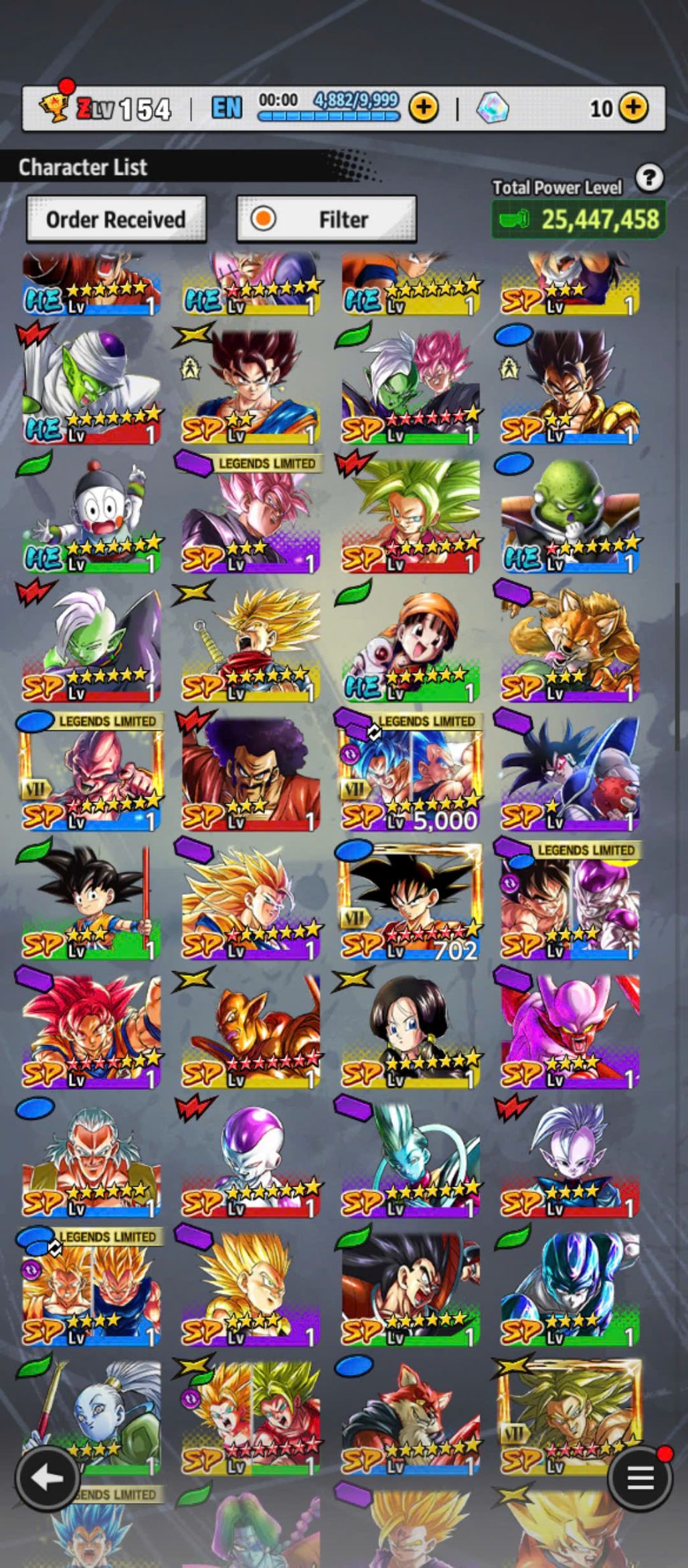Select the level 702 Goku character card

pyautogui.click(x=410, y=902)
